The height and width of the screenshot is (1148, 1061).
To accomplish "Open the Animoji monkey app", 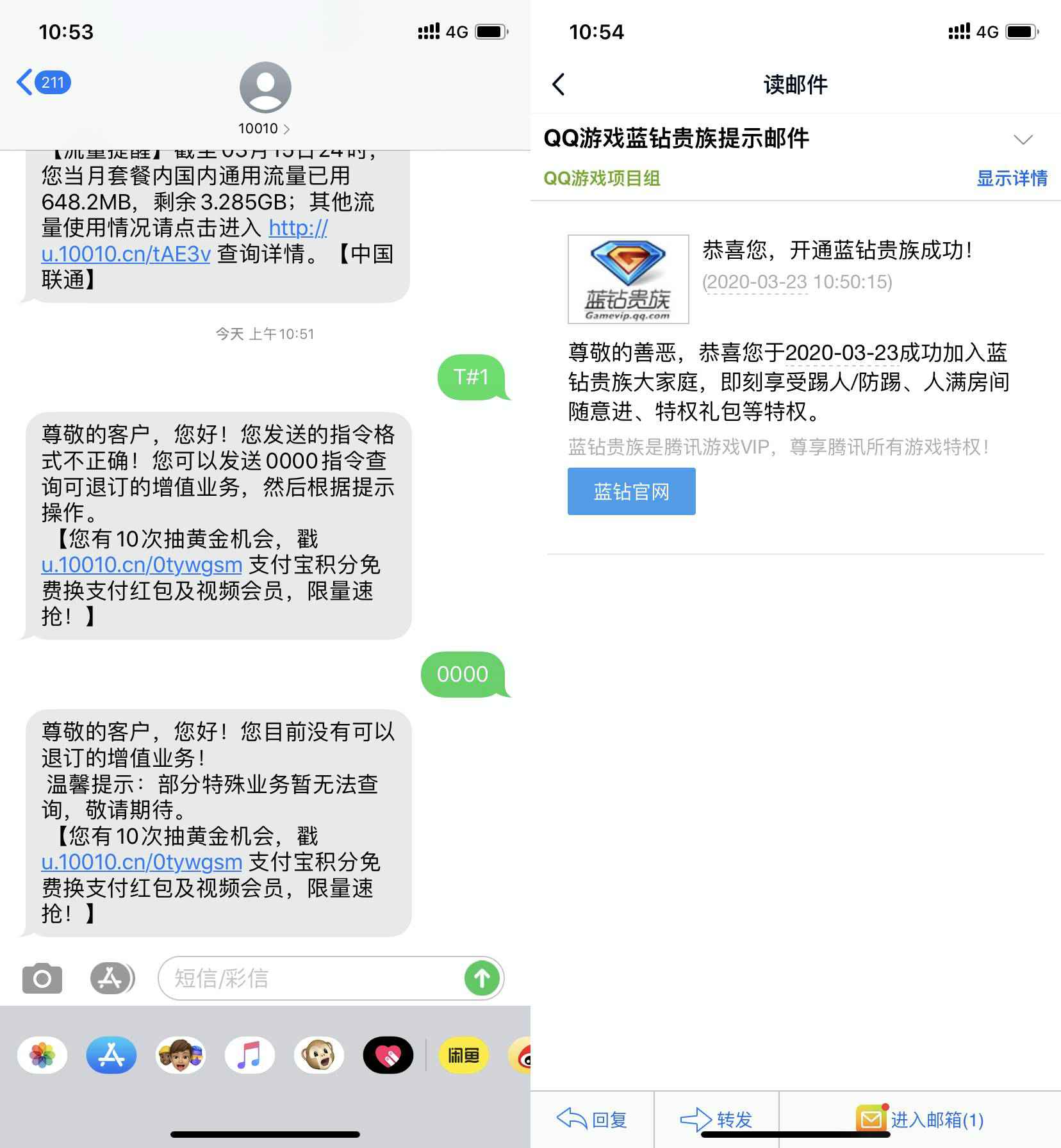I will click(319, 1055).
